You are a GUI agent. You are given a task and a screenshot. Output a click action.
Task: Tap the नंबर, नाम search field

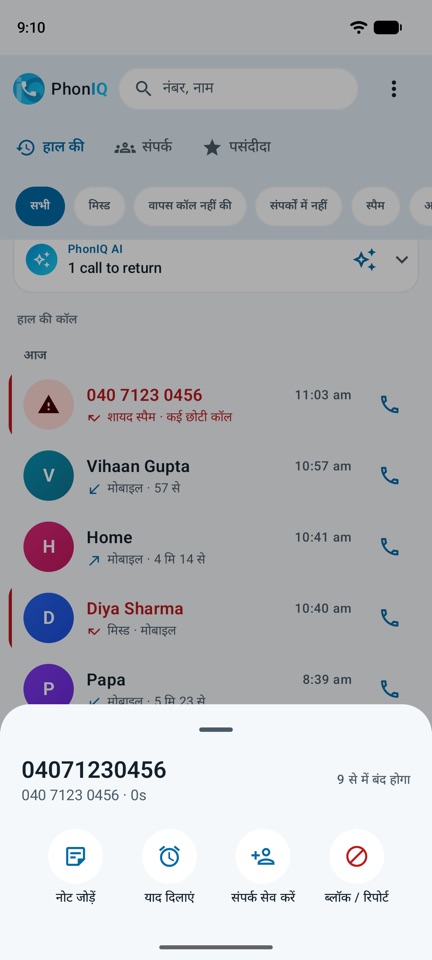pos(238,89)
